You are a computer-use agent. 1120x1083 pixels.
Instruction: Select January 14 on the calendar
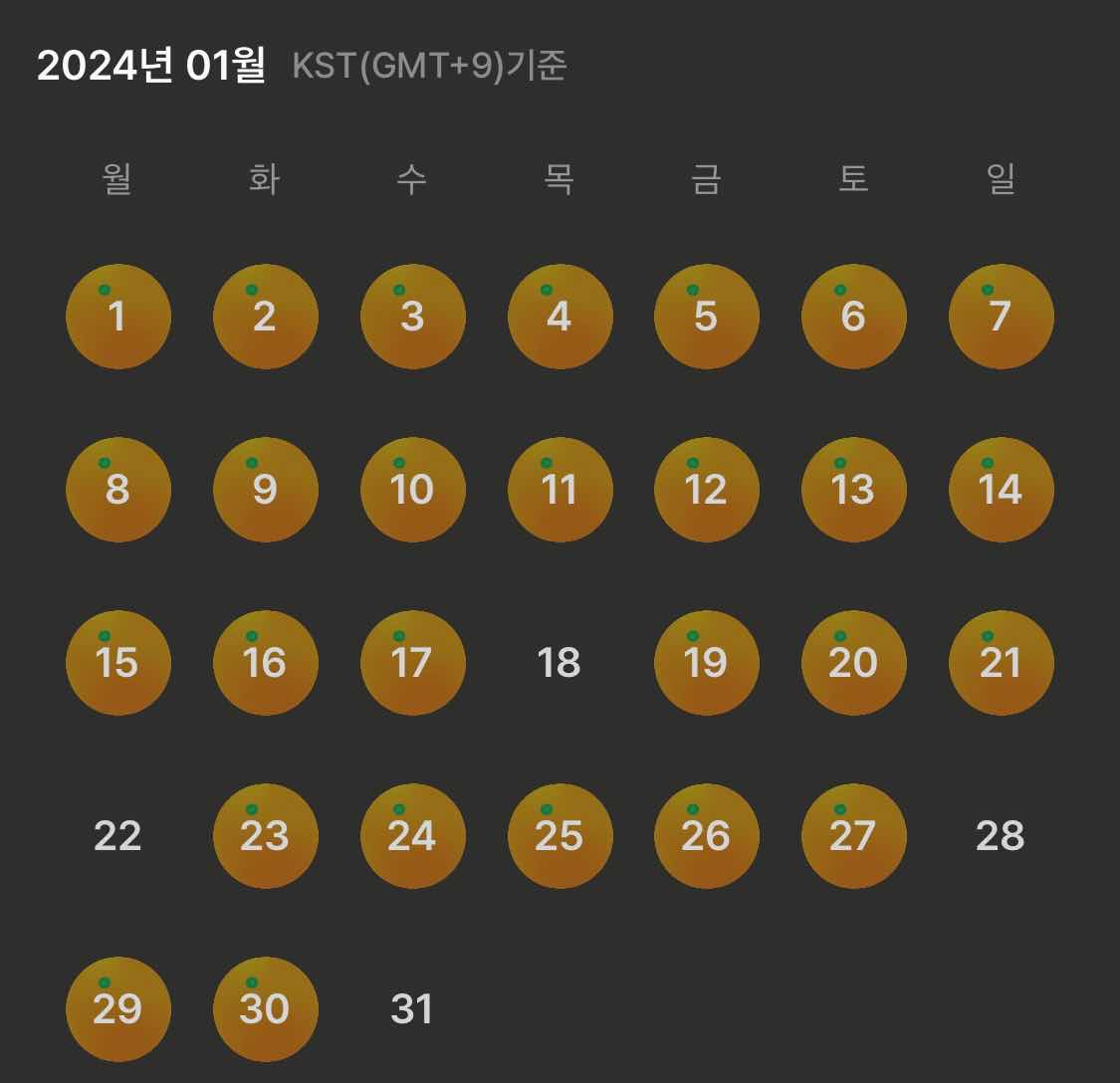click(x=1001, y=490)
